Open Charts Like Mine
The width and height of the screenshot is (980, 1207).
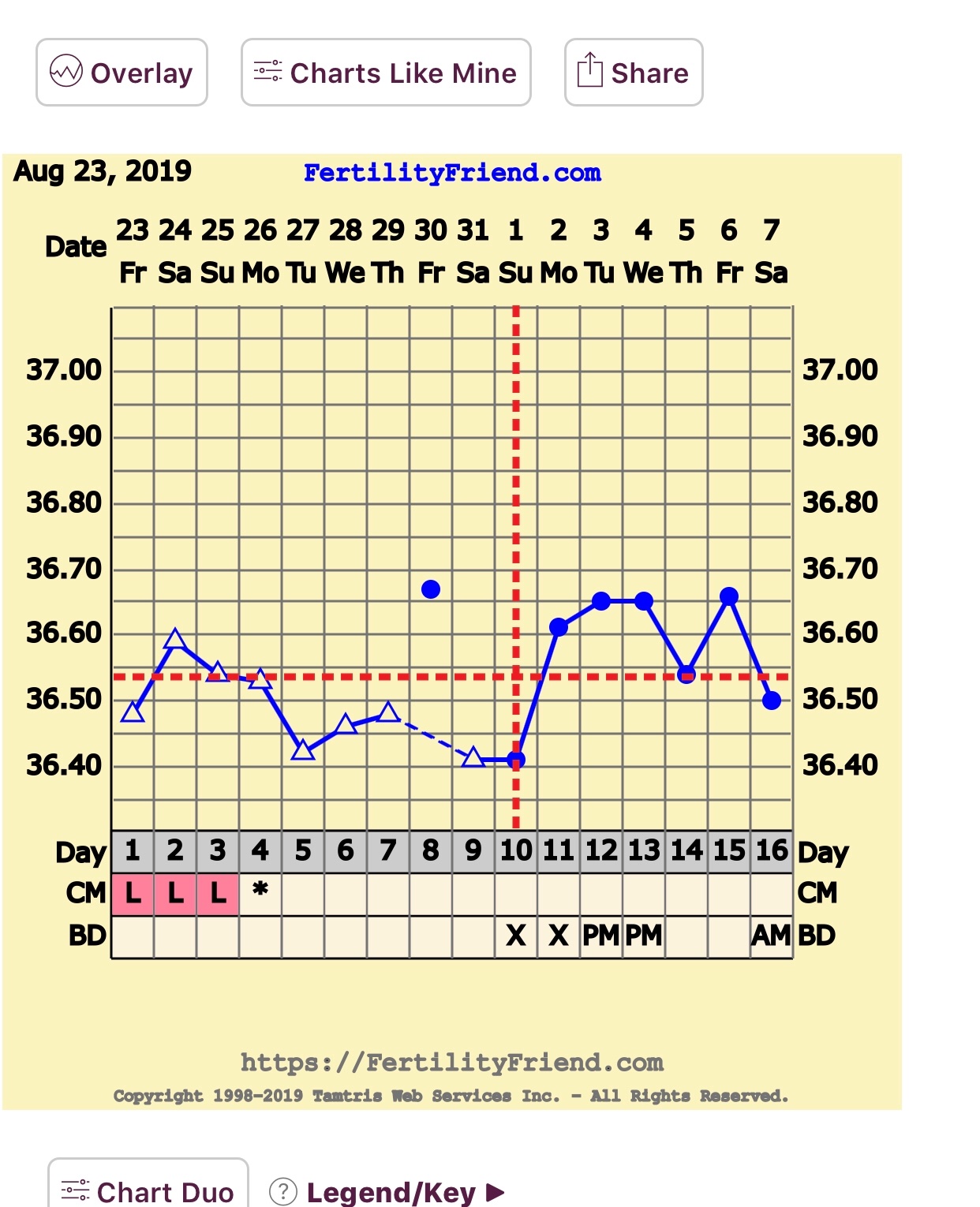[x=386, y=73]
